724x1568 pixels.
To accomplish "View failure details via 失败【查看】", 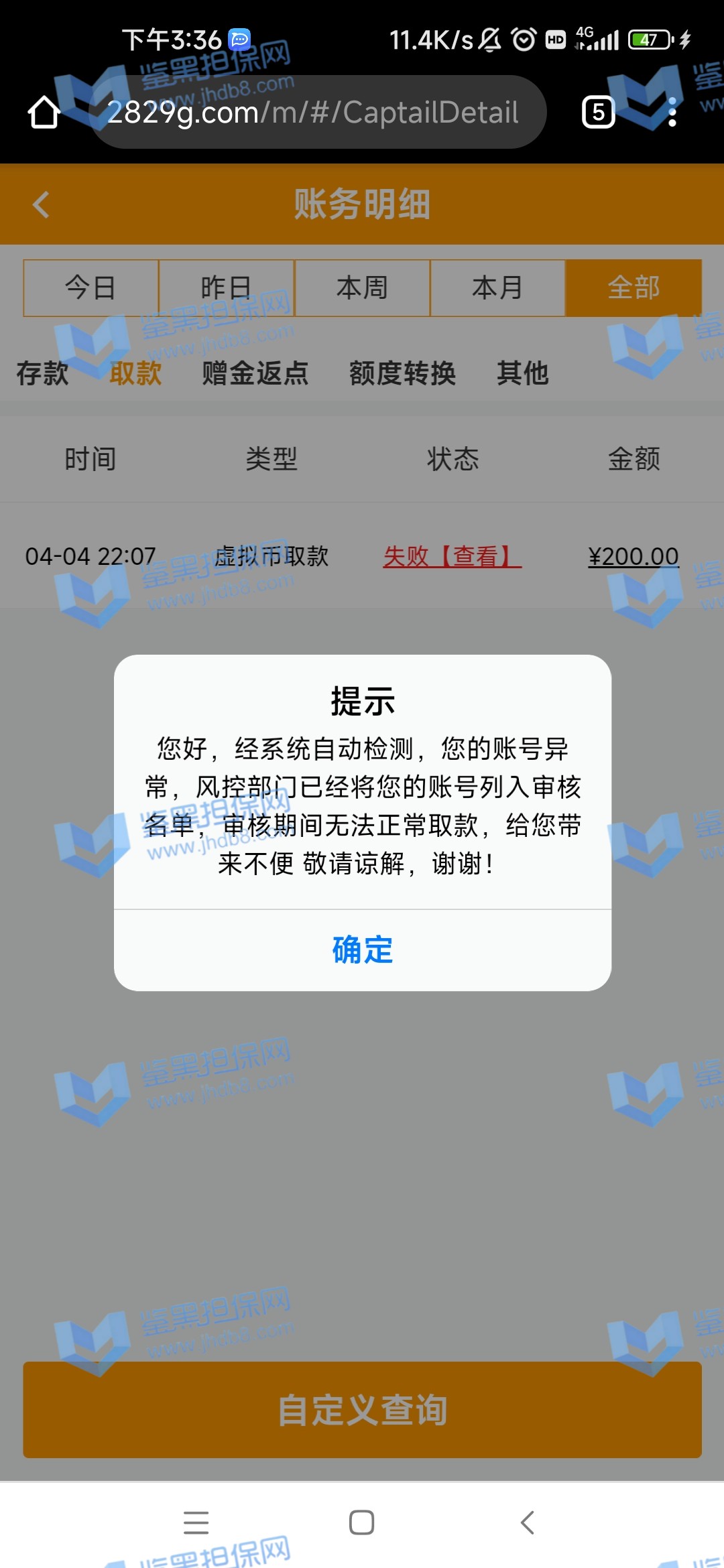I will click(452, 556).
